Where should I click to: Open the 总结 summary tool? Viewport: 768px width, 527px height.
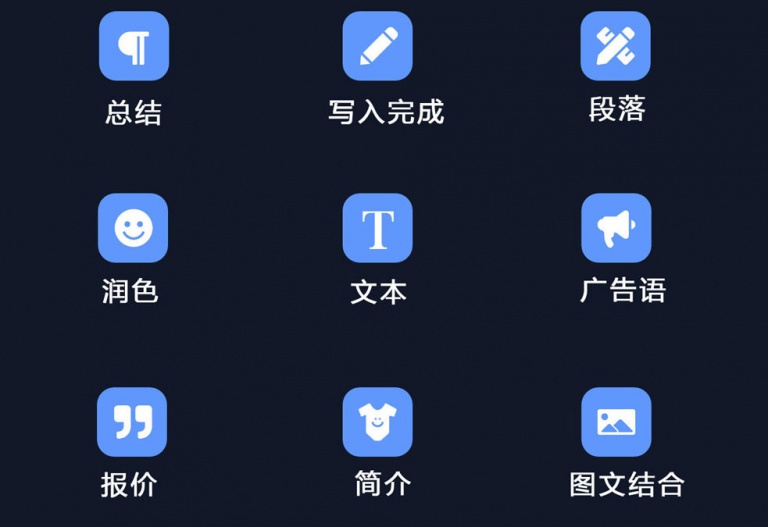[x=133, y=47]
